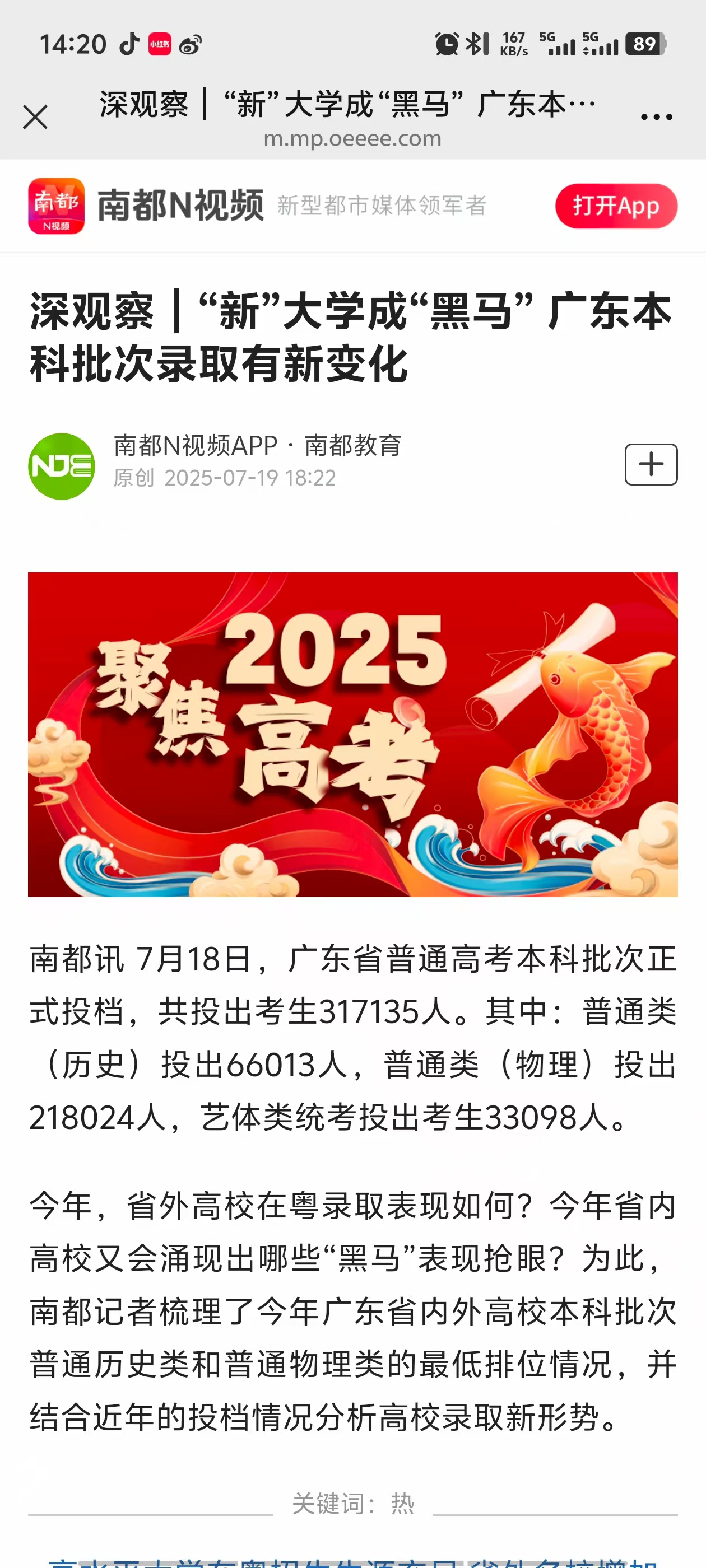Image resolution: width=706 pixels, height=1568 pixels.
Task: Close the in-app browser page
Action: click(35, 117)
